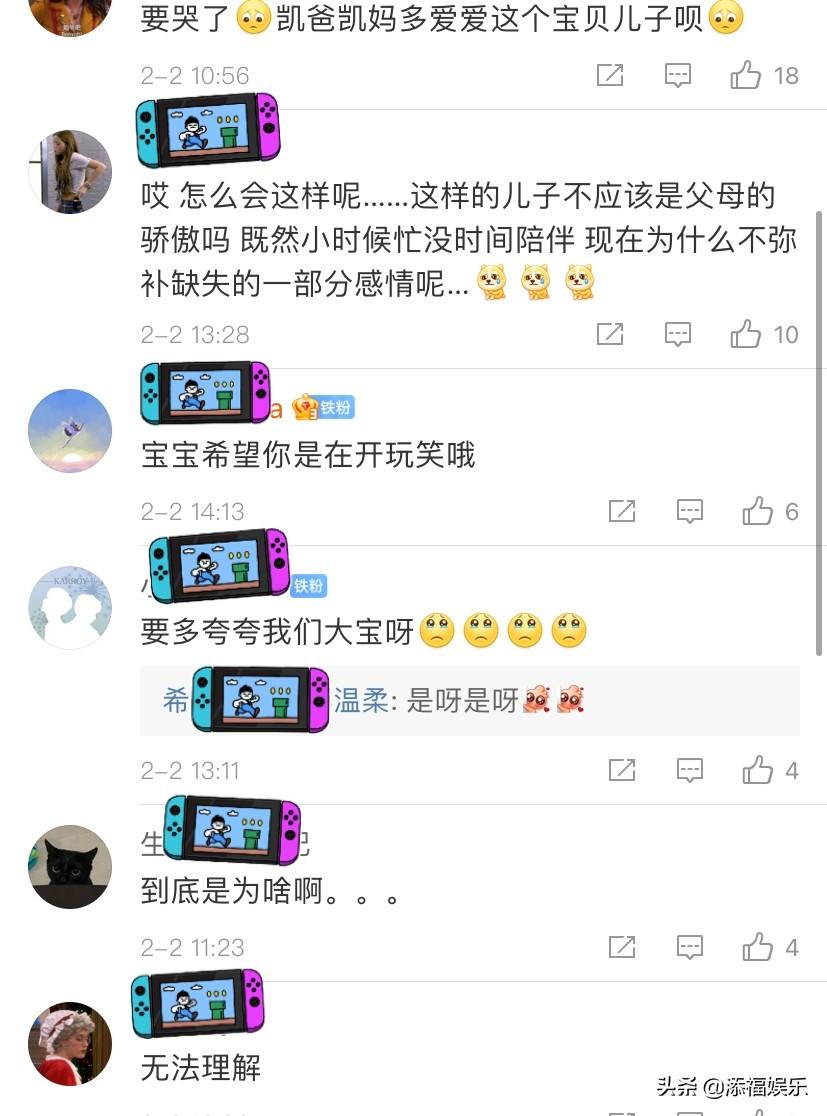The image size is (827, 1116).
Task: Open the avatar of the 宝宝希望你是在开玩笑哦 commenter
Action: (69, 431)
